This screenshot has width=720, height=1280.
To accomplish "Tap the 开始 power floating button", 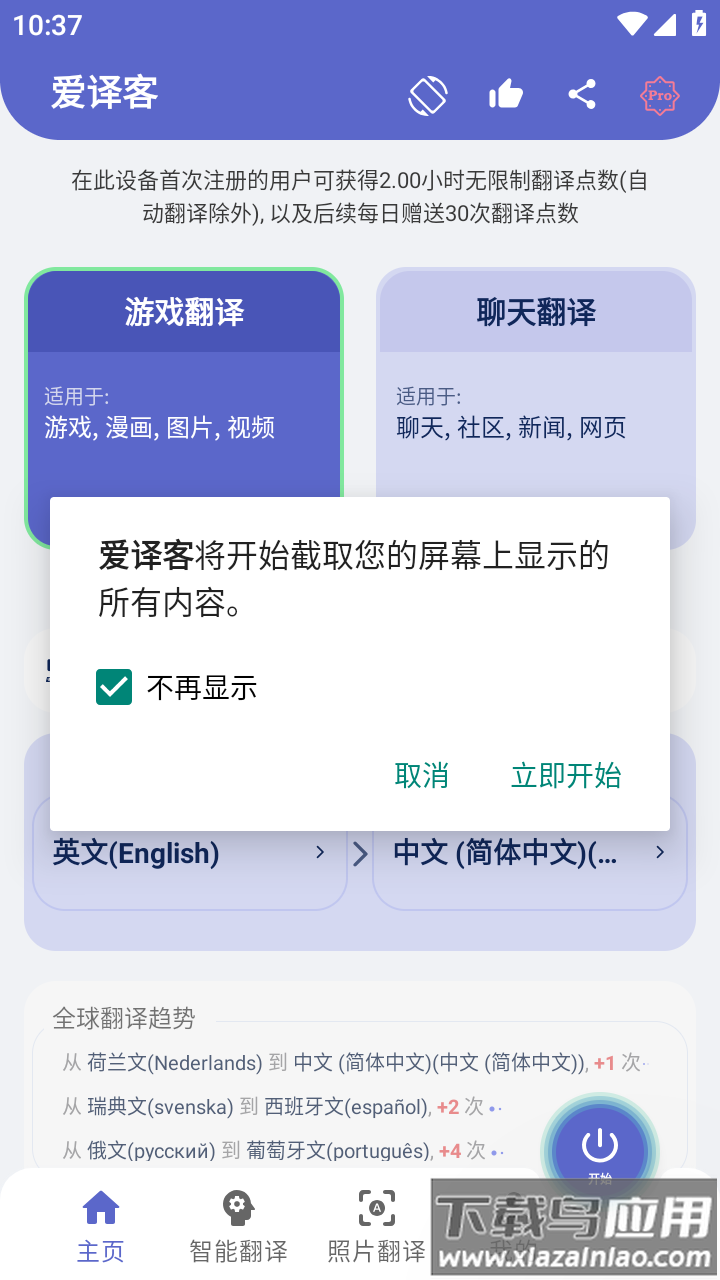I will click(599, 1150).
